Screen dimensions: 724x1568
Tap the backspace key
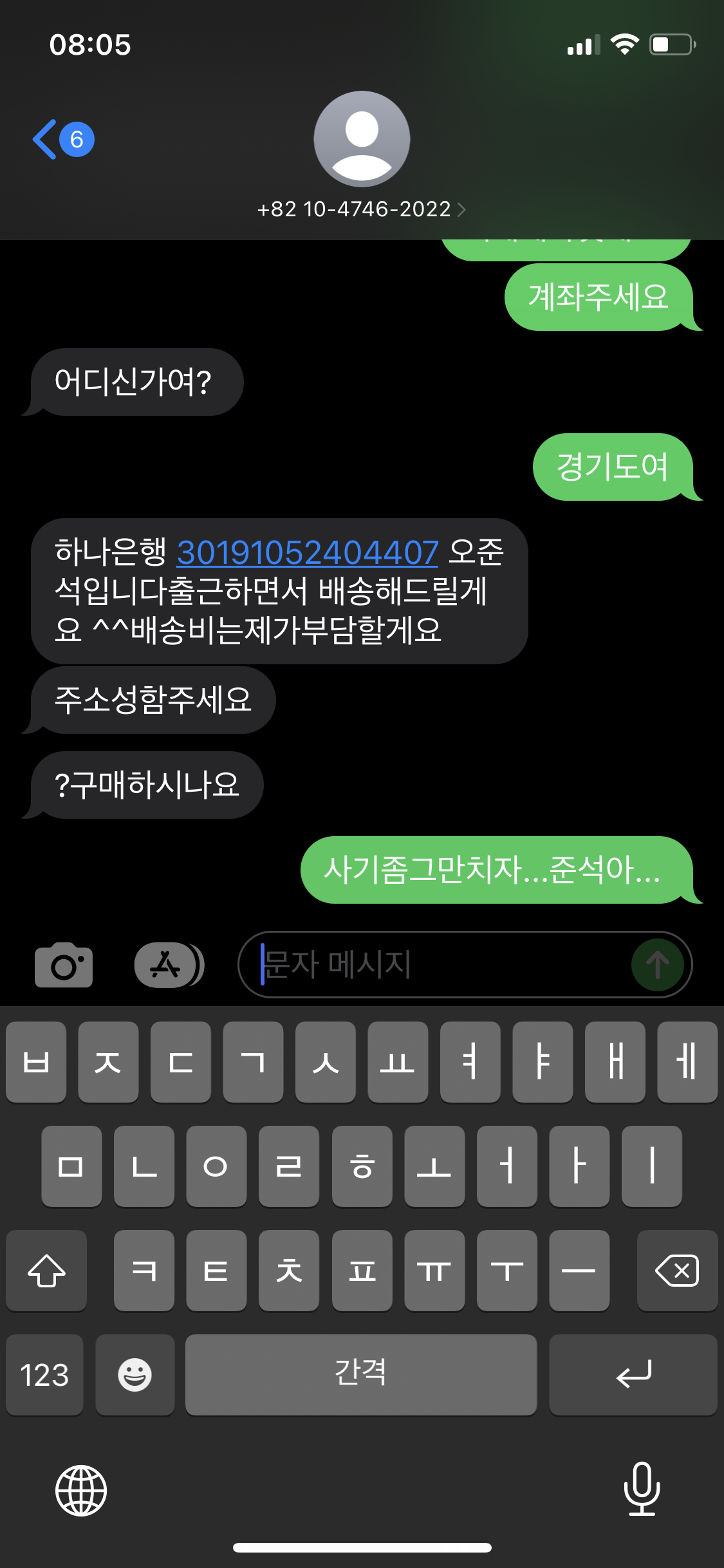(677, 1270)
